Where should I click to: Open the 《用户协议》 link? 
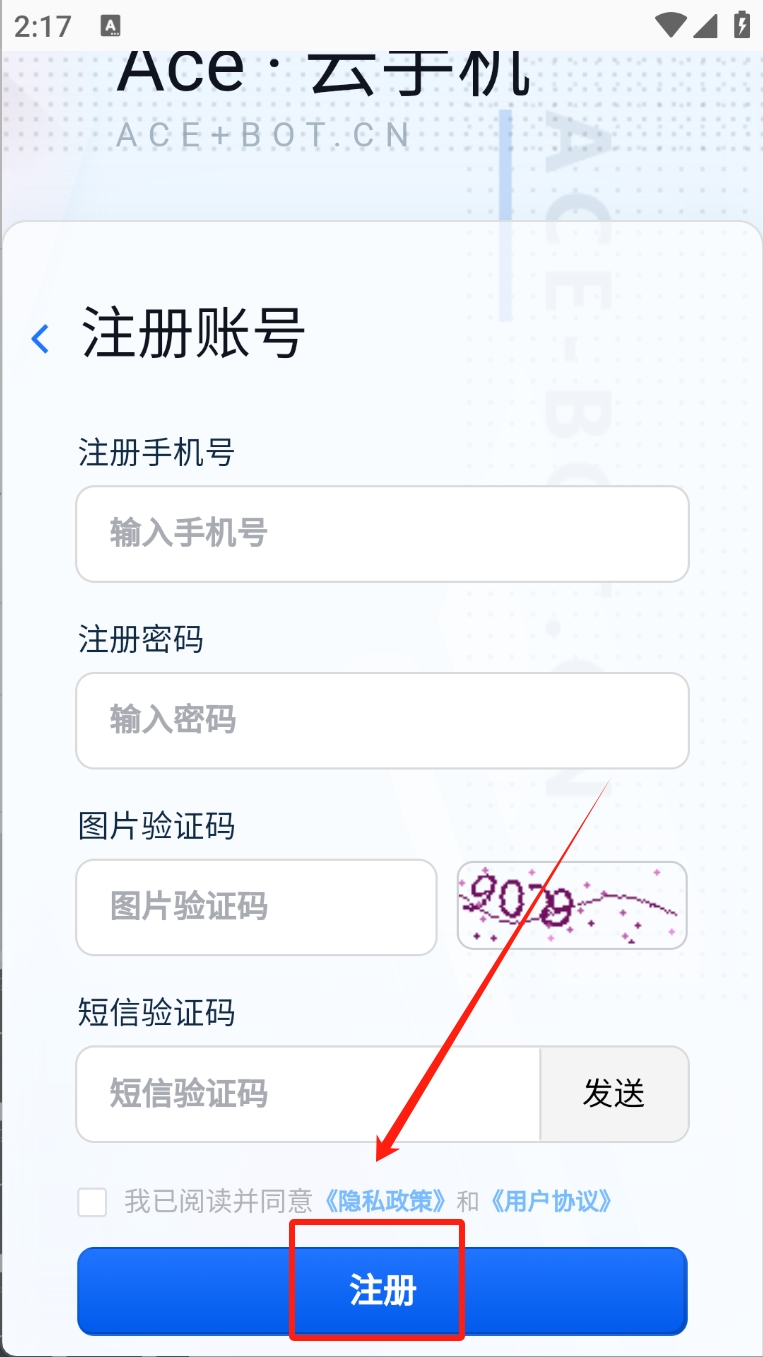551,1201
